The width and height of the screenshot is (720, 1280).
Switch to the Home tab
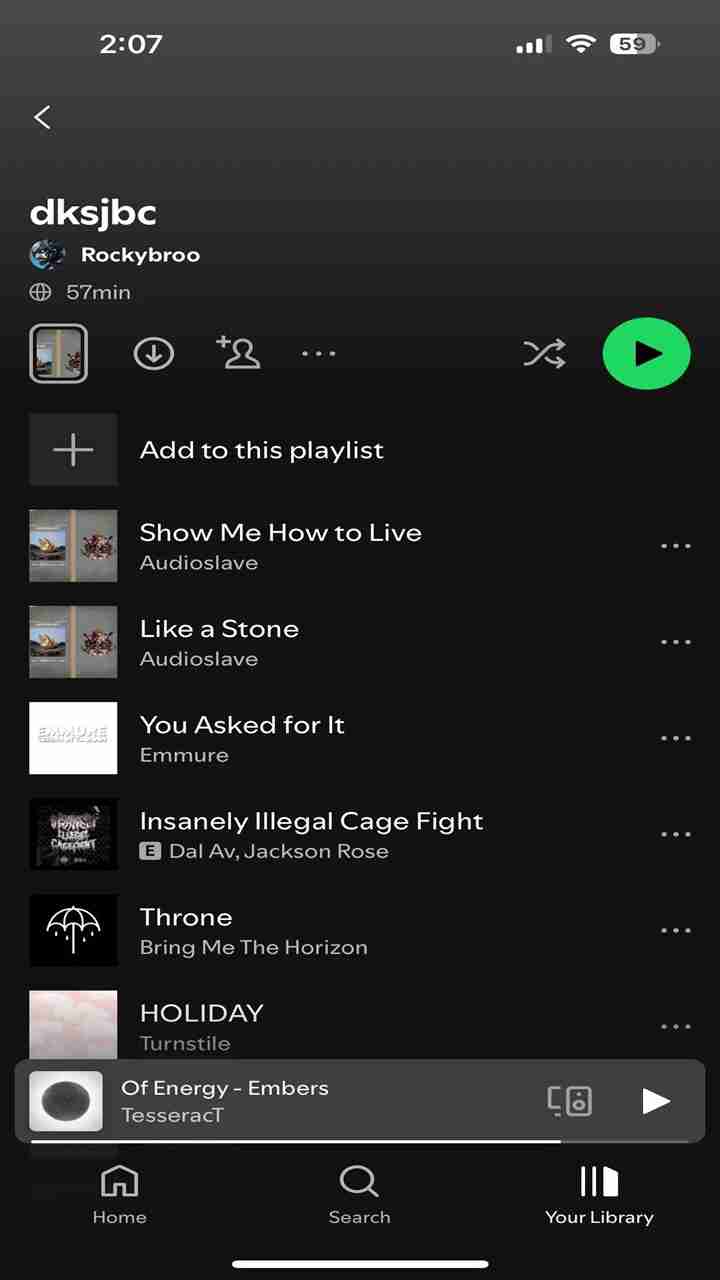coord(119,1195)
